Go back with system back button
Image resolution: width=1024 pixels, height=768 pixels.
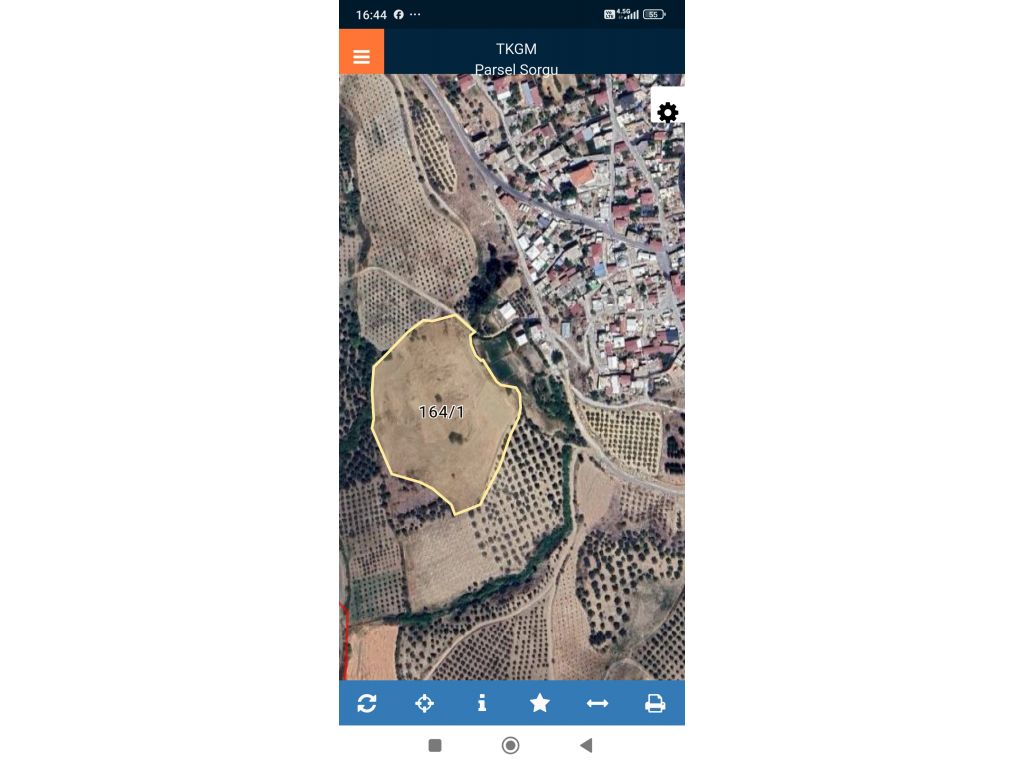click(x=586, y=745)
